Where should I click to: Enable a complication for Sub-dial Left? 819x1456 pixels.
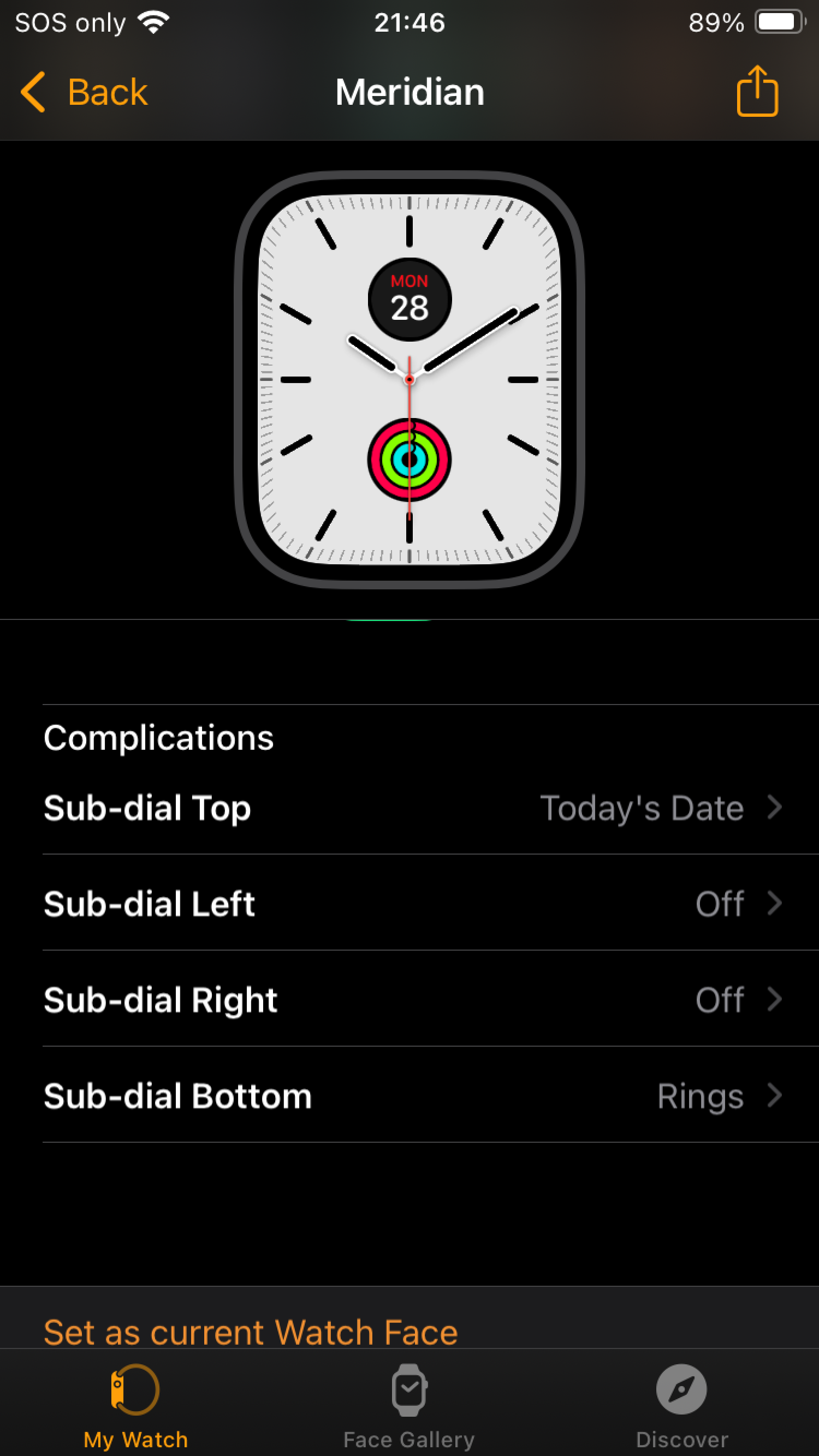pyautogui.click(x=410, y=904)
